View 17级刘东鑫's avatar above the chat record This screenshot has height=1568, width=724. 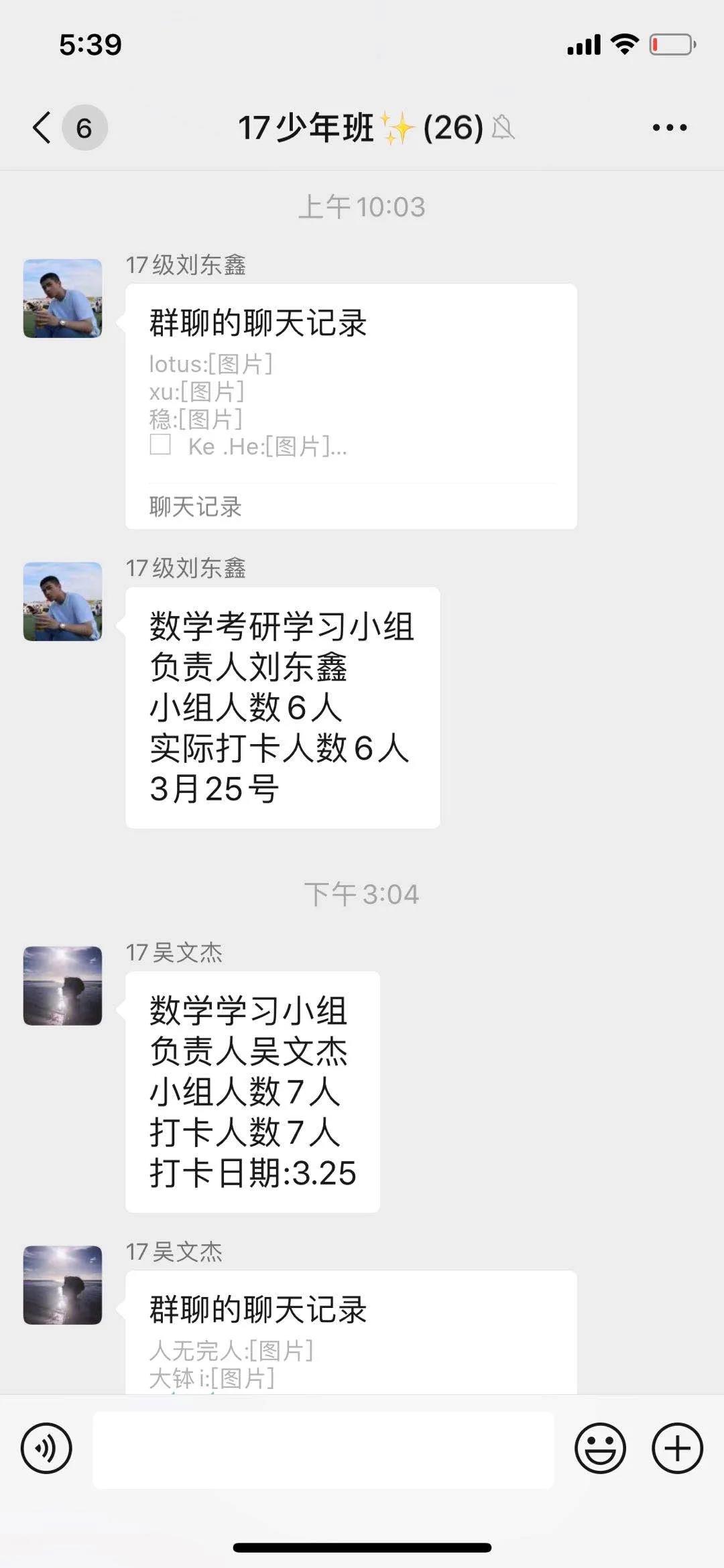[63, 298]
